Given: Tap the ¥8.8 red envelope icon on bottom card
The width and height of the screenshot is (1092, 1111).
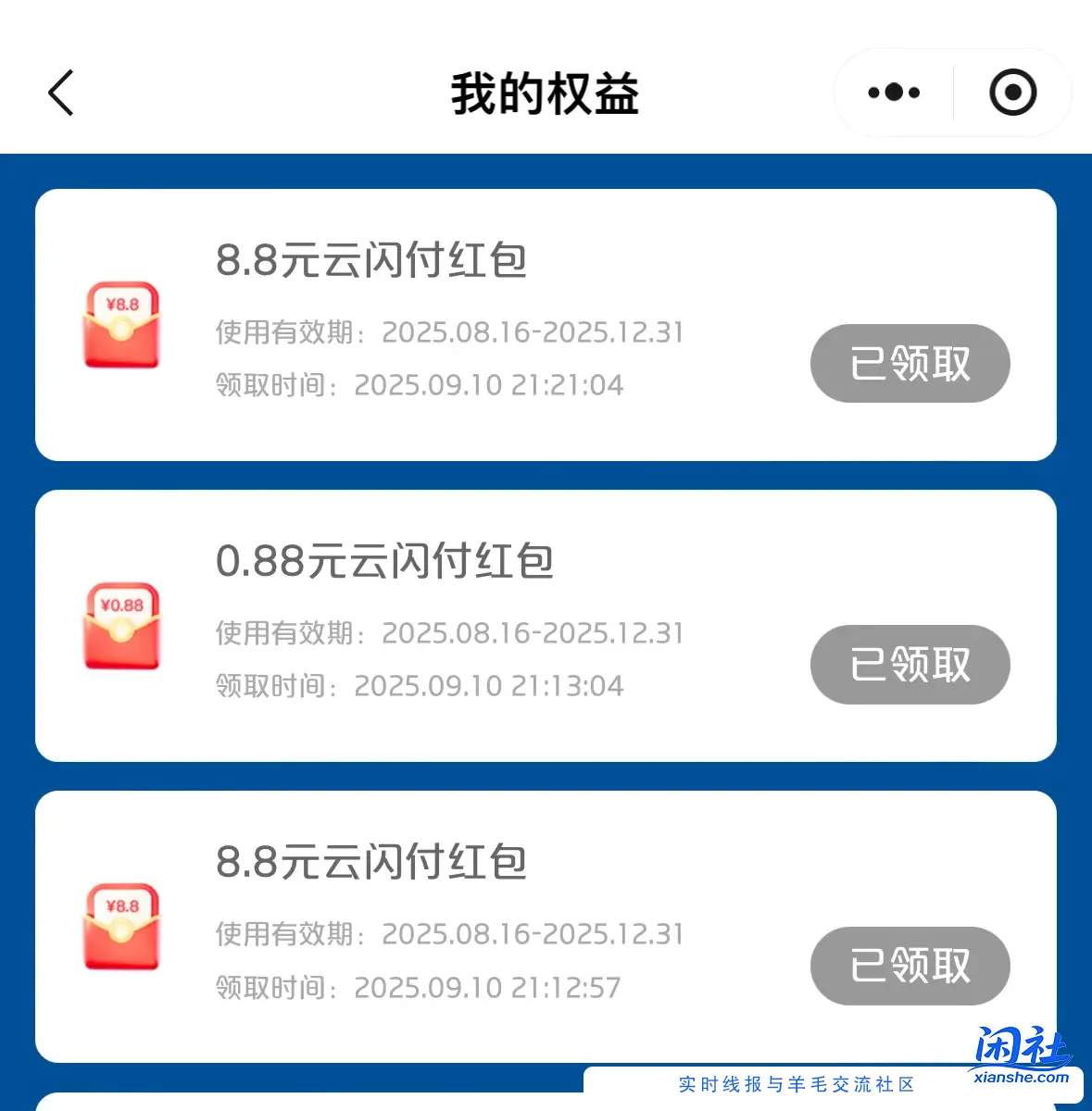Looking at the screenshot, I should tap(121, 928).
